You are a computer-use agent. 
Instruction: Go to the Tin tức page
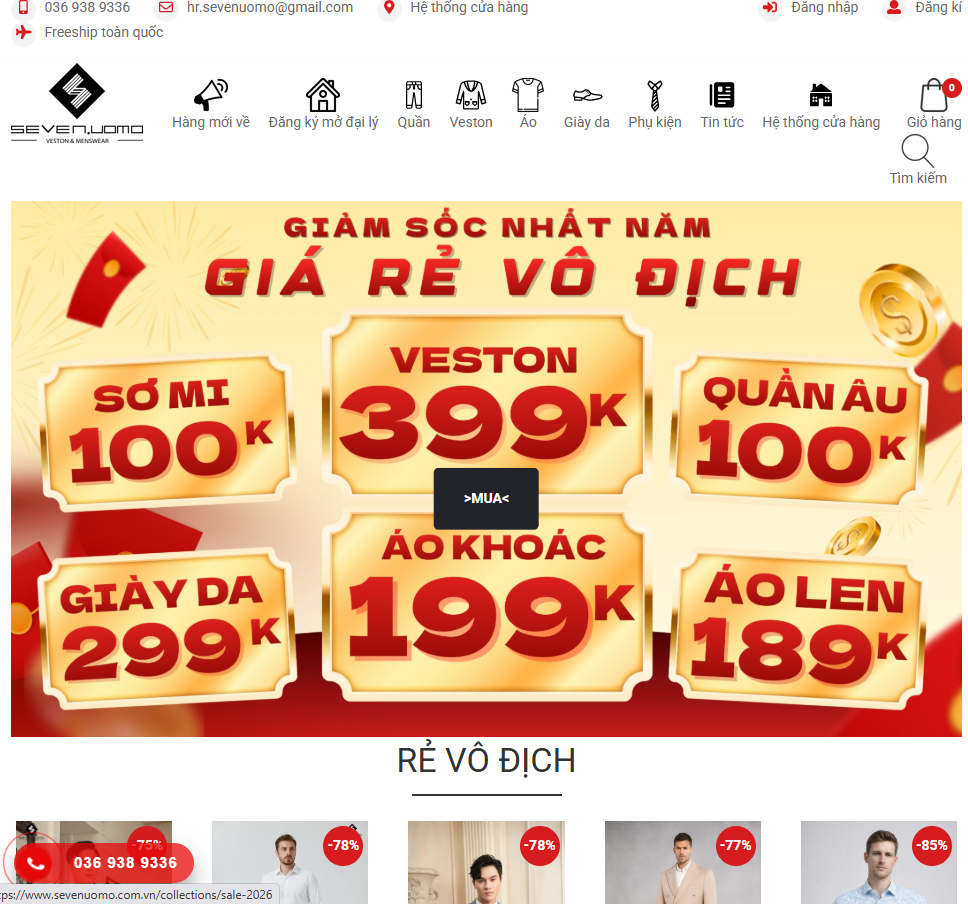pos(721,105)
